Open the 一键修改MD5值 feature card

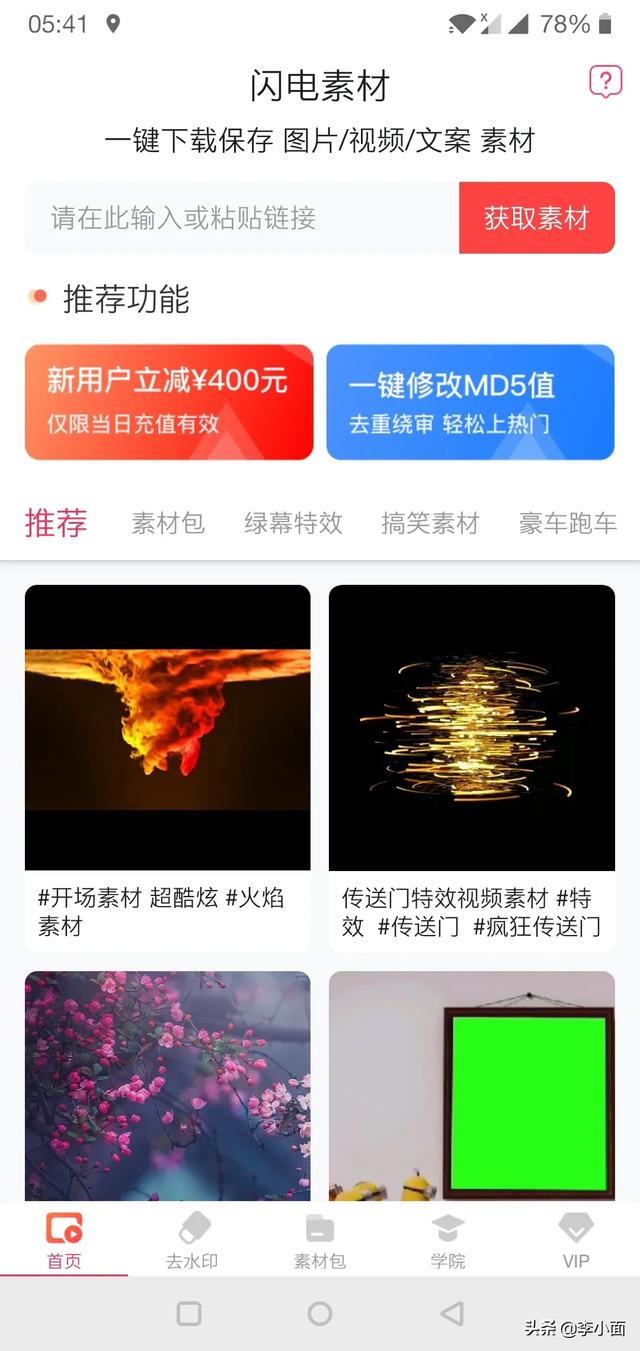tap(470, 402)
